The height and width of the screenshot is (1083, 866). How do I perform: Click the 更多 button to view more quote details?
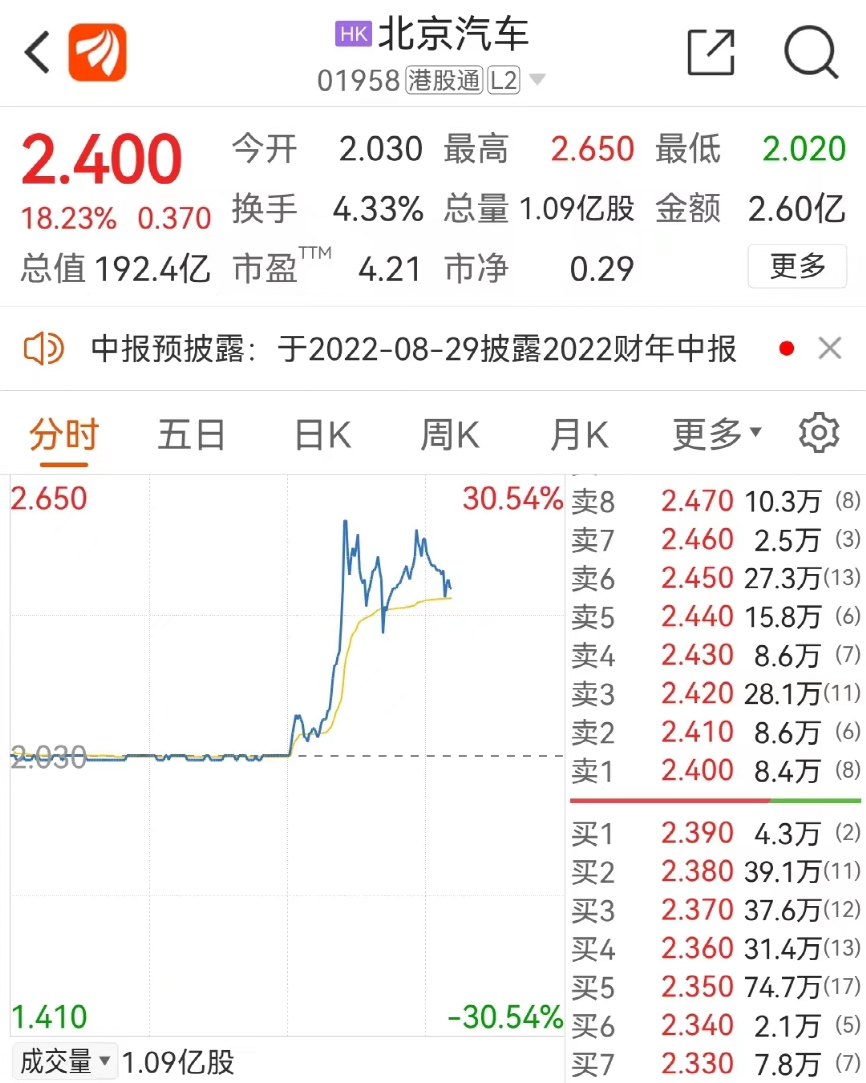point(797,267)
